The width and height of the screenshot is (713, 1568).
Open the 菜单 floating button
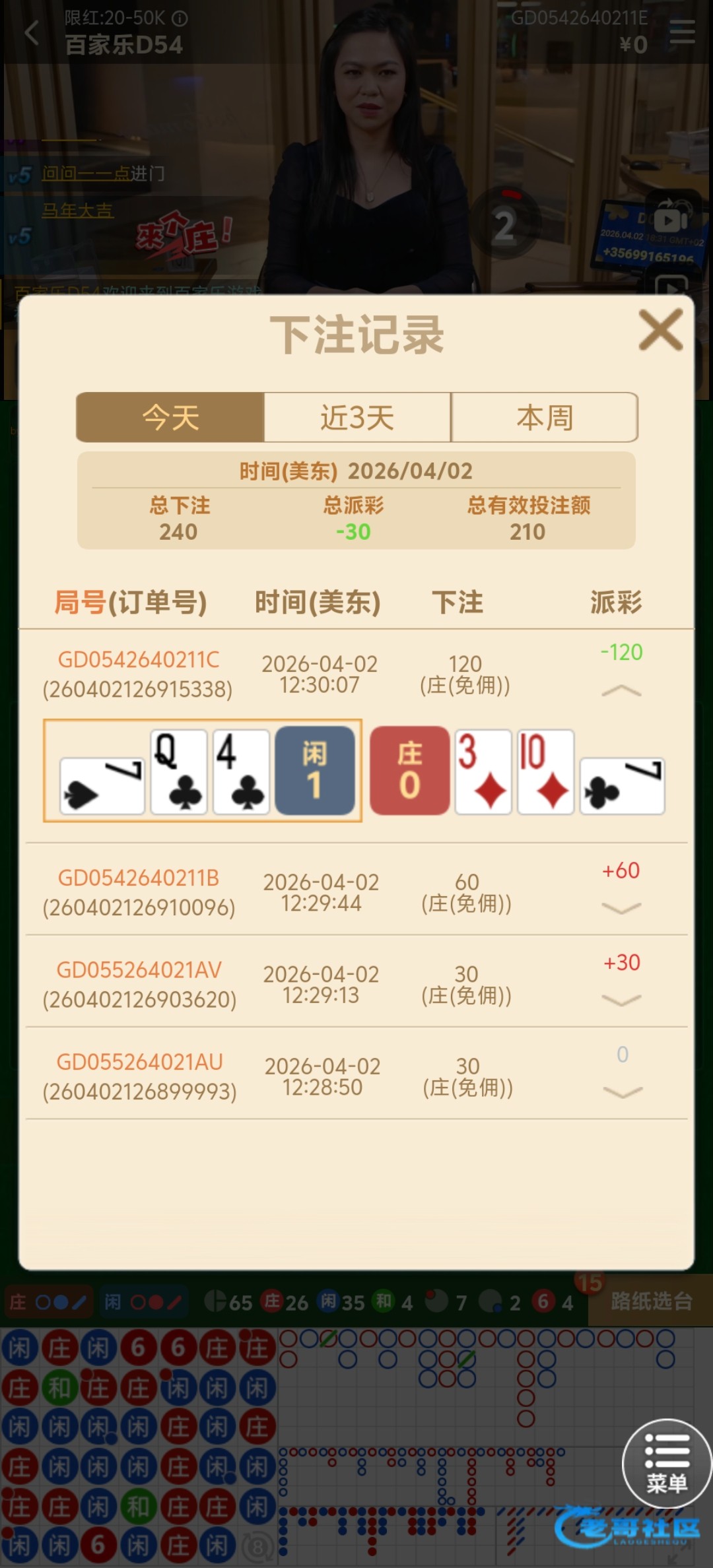[667, 1463]
